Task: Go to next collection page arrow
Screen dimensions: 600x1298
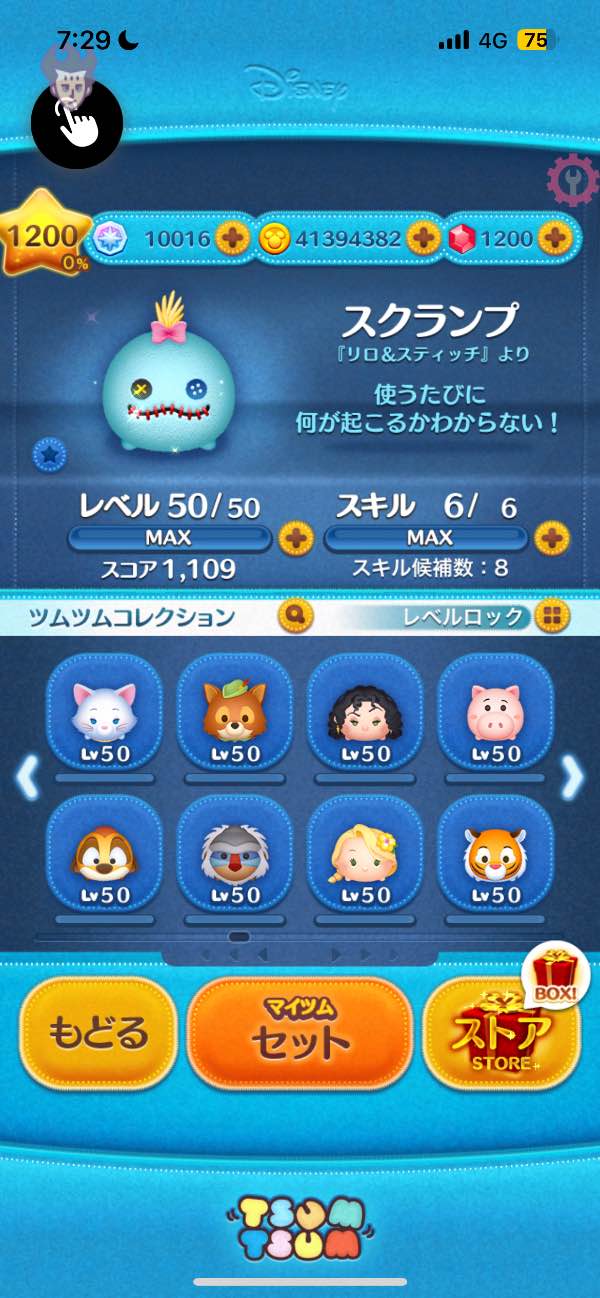Action: 572,775
